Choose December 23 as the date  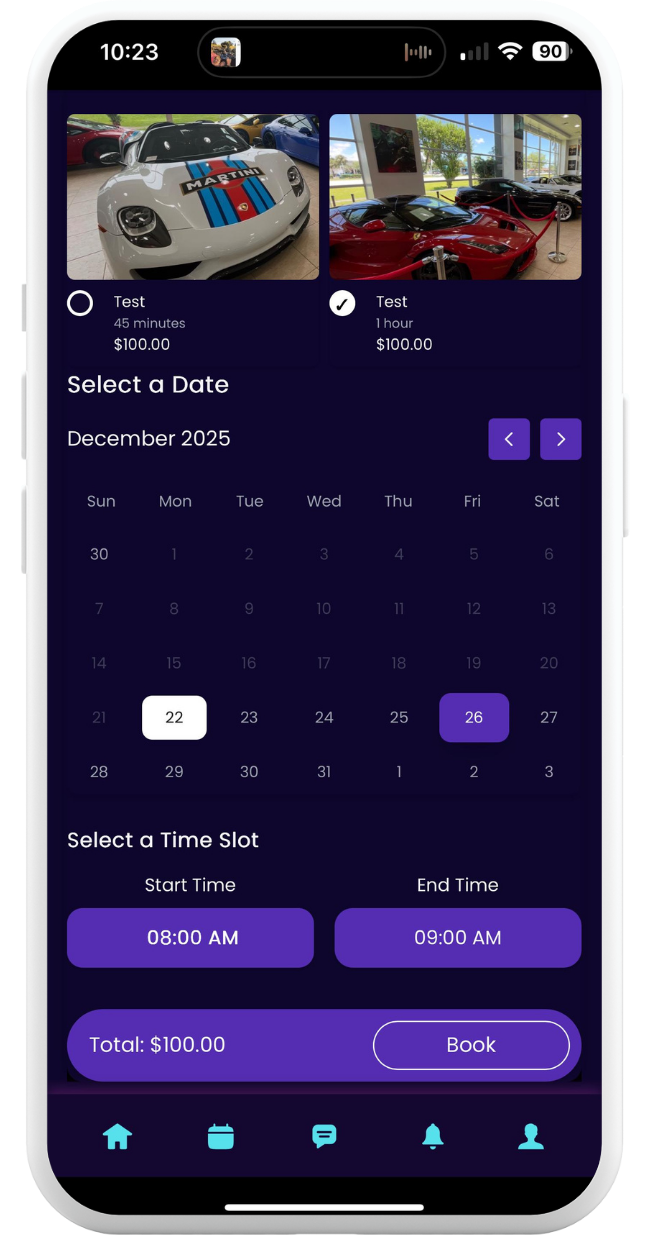(x=249, y=717)
